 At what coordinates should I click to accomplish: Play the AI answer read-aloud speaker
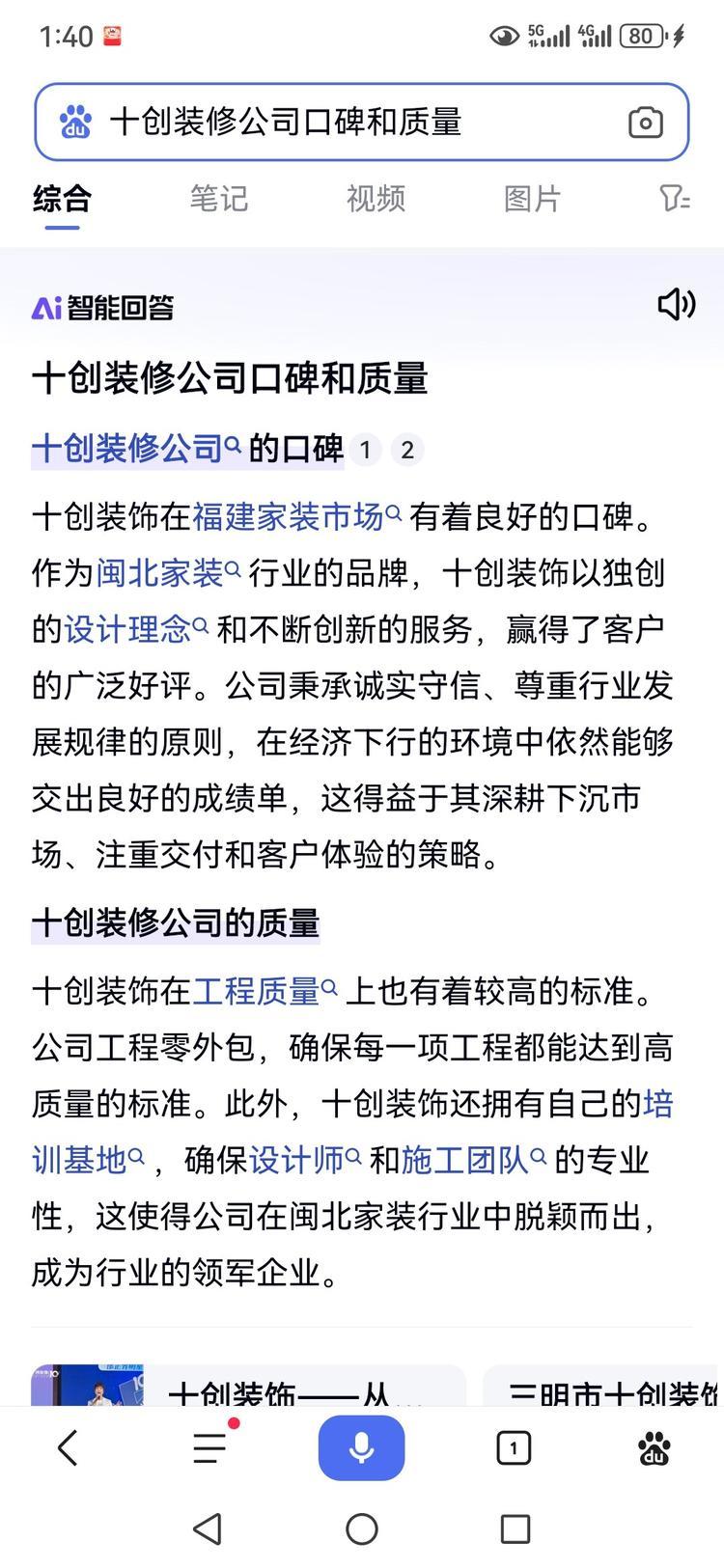pyautogui.click(x=676, y=305)
